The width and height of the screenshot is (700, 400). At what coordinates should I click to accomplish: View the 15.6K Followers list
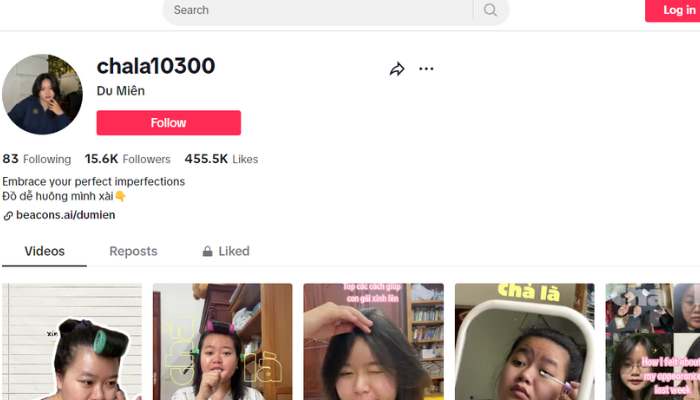(127, 159)
